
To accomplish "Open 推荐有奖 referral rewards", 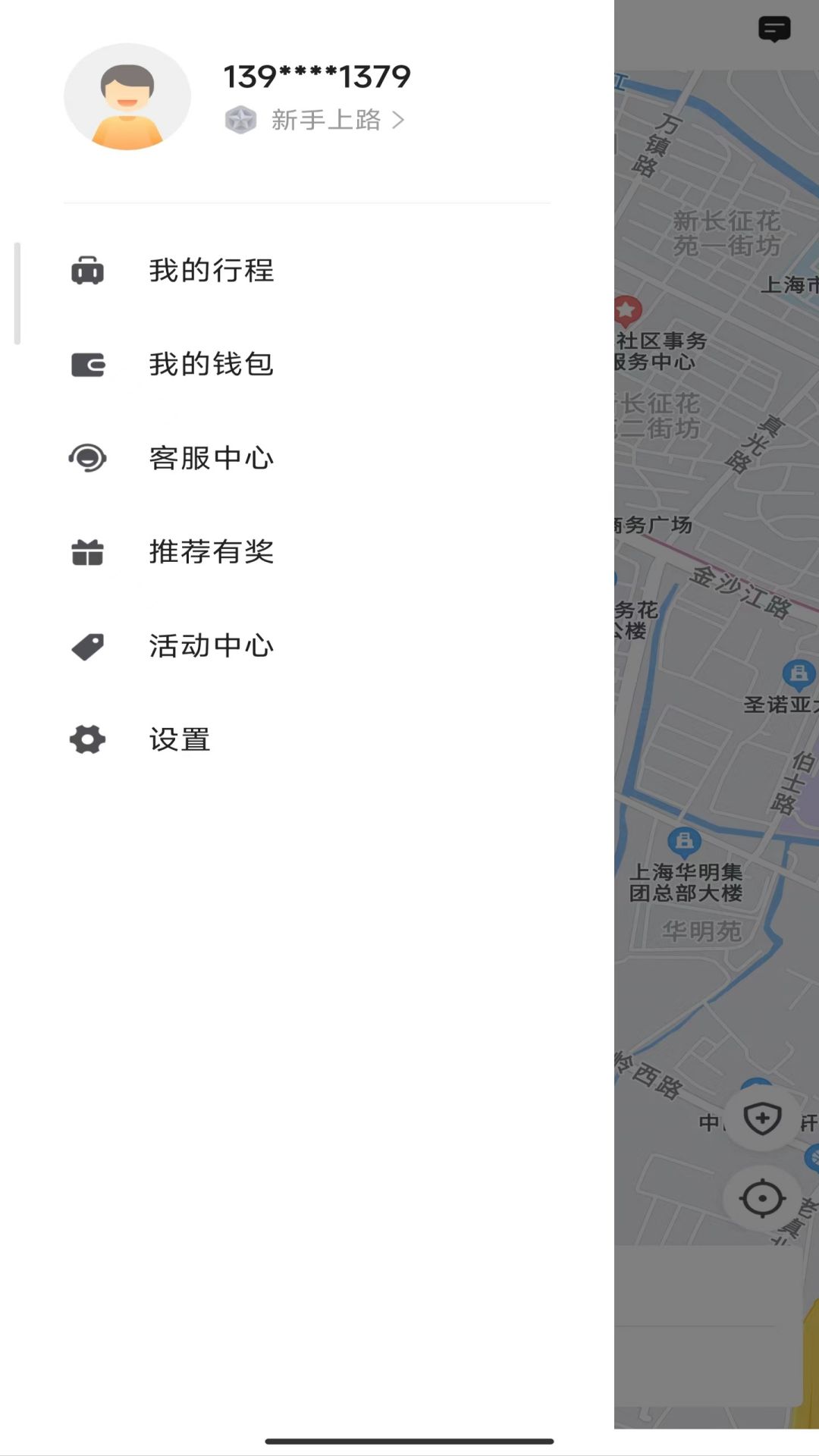I will (x=211, y=552).
